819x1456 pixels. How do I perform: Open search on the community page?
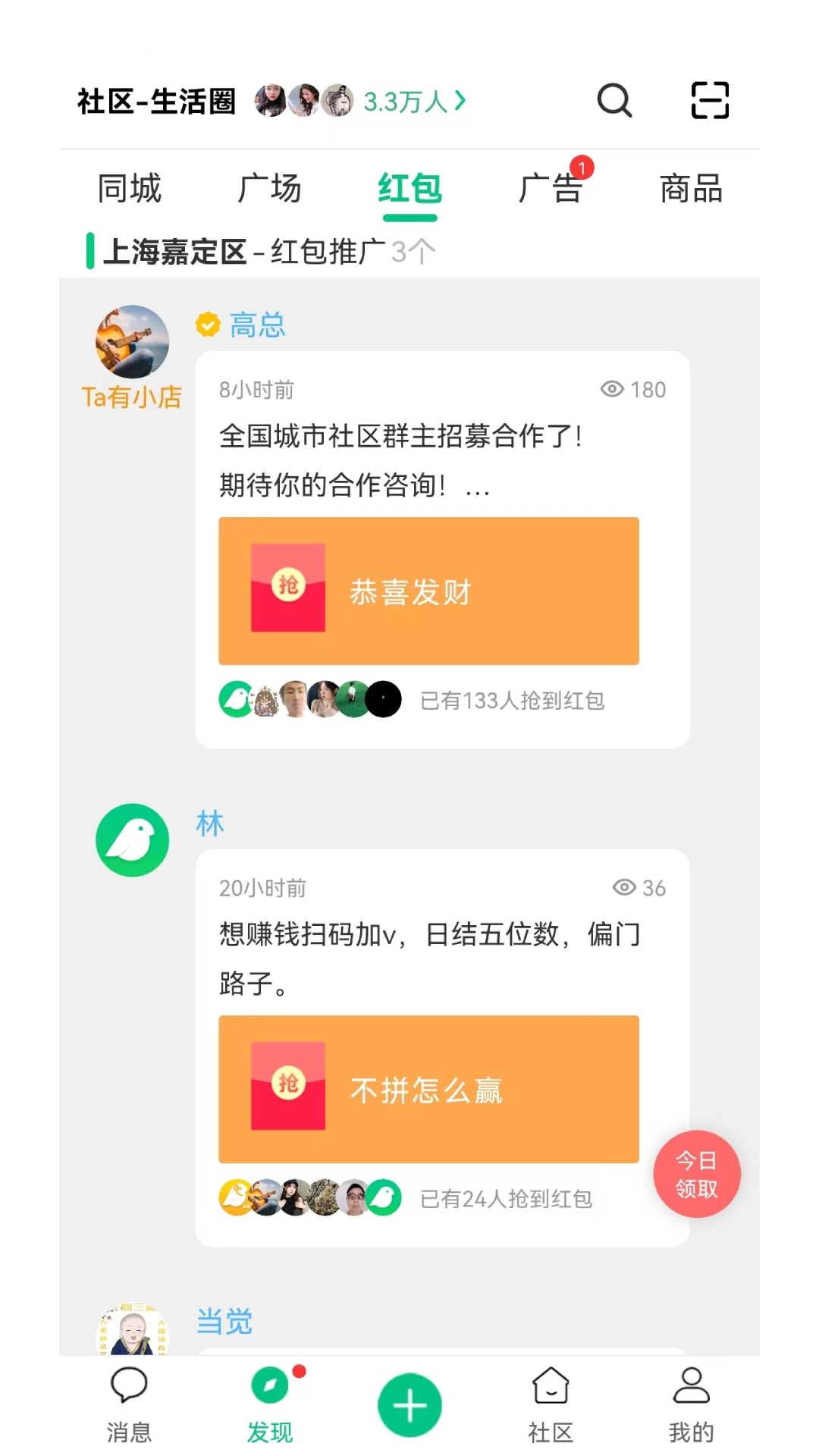(613, 99)
